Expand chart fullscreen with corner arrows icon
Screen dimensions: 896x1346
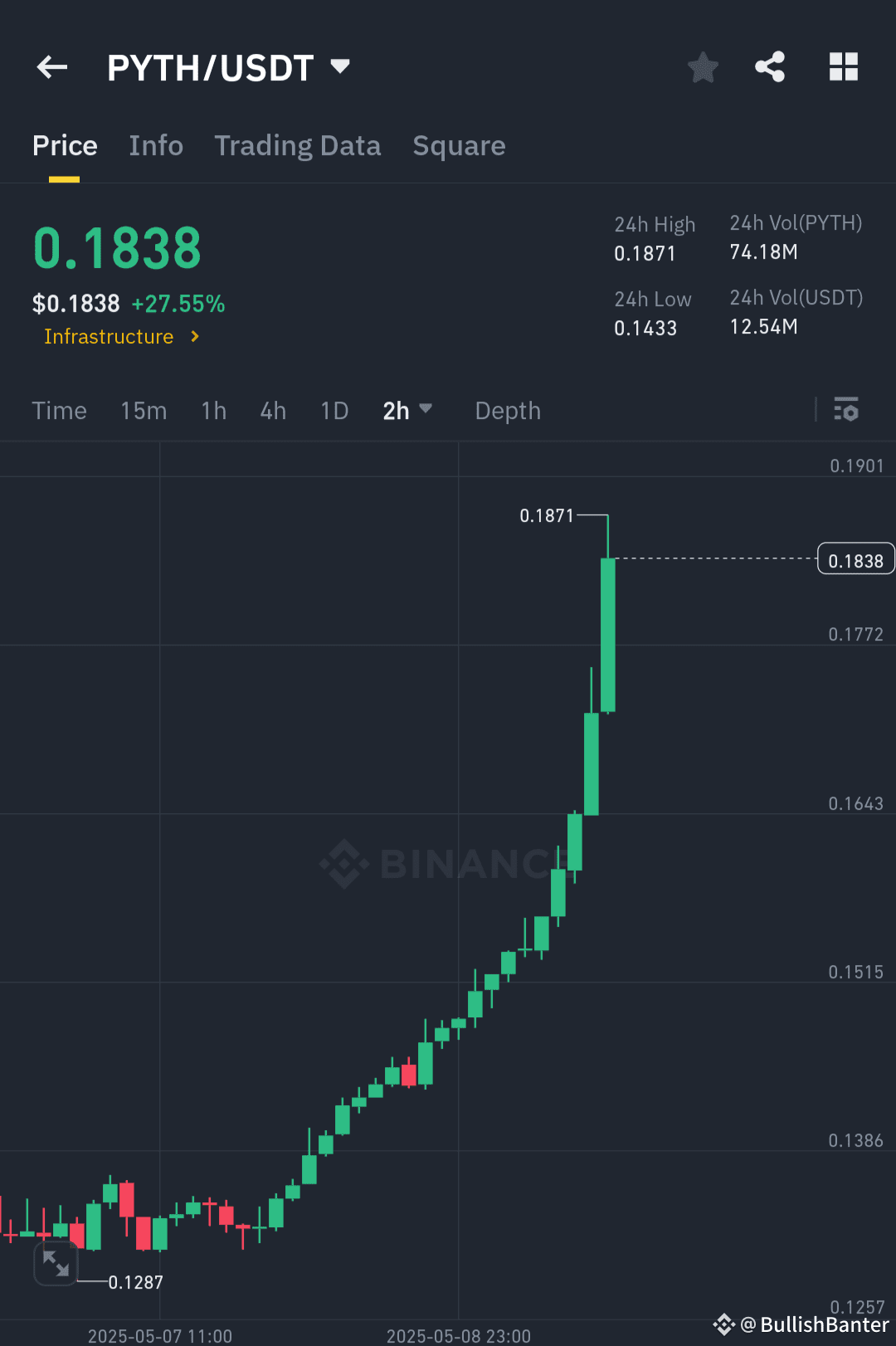[x=55, y=1264]
